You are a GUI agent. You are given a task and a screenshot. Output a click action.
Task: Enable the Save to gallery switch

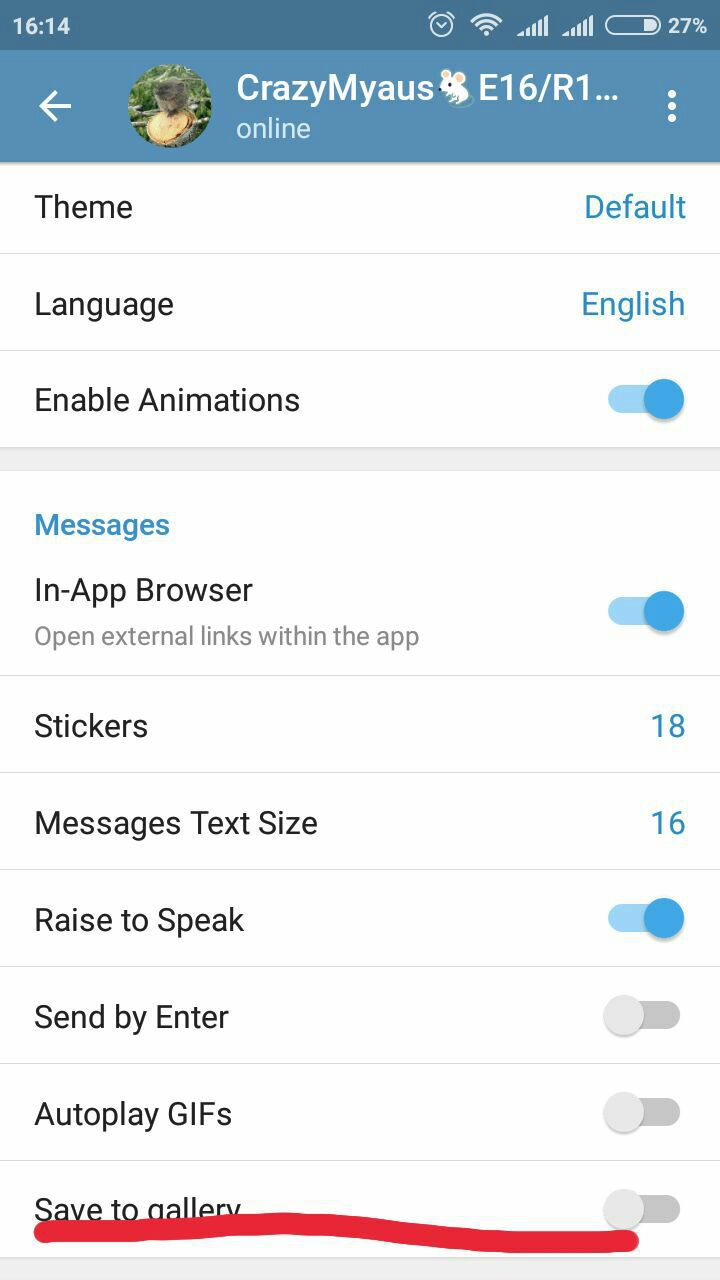pos(643,1209)
